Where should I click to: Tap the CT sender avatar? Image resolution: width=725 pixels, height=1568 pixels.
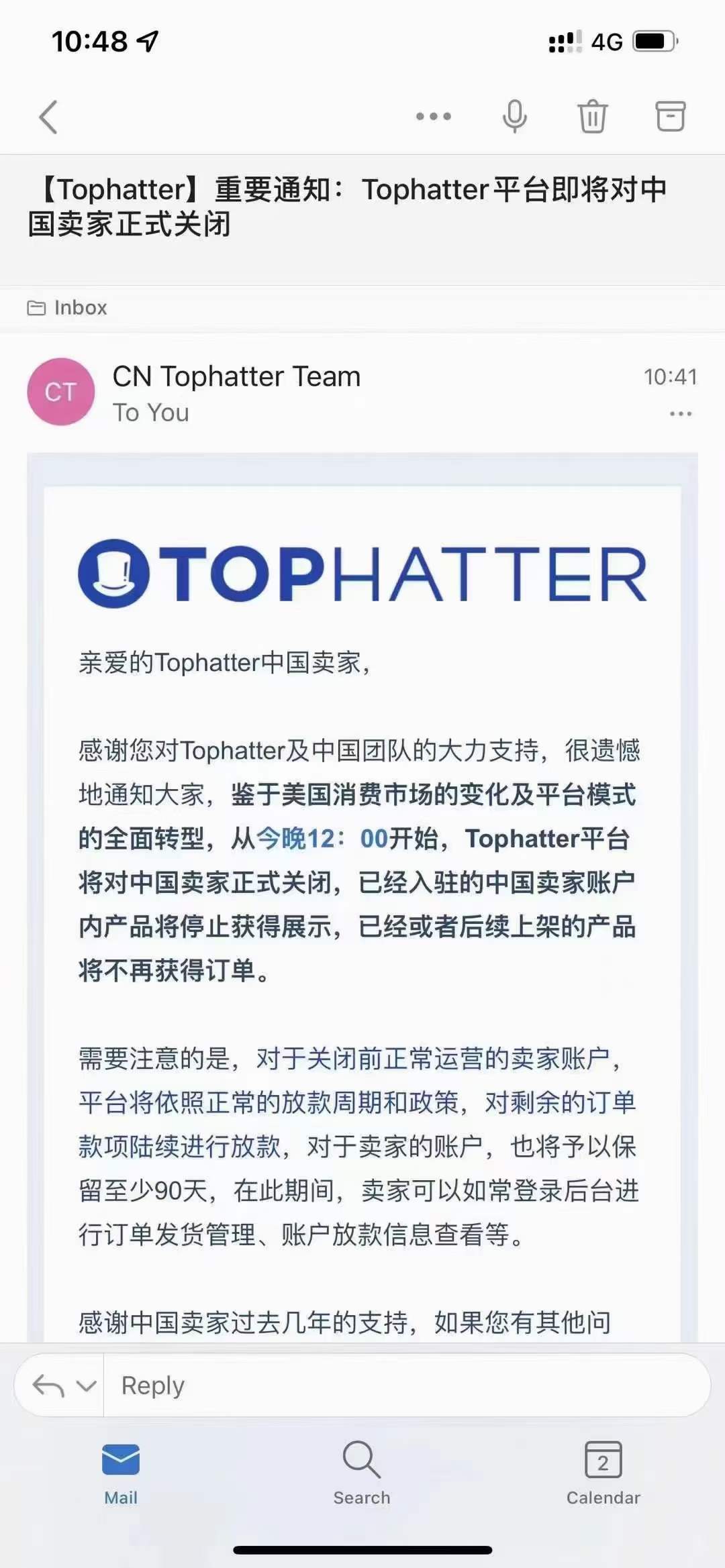pos(60,392)
